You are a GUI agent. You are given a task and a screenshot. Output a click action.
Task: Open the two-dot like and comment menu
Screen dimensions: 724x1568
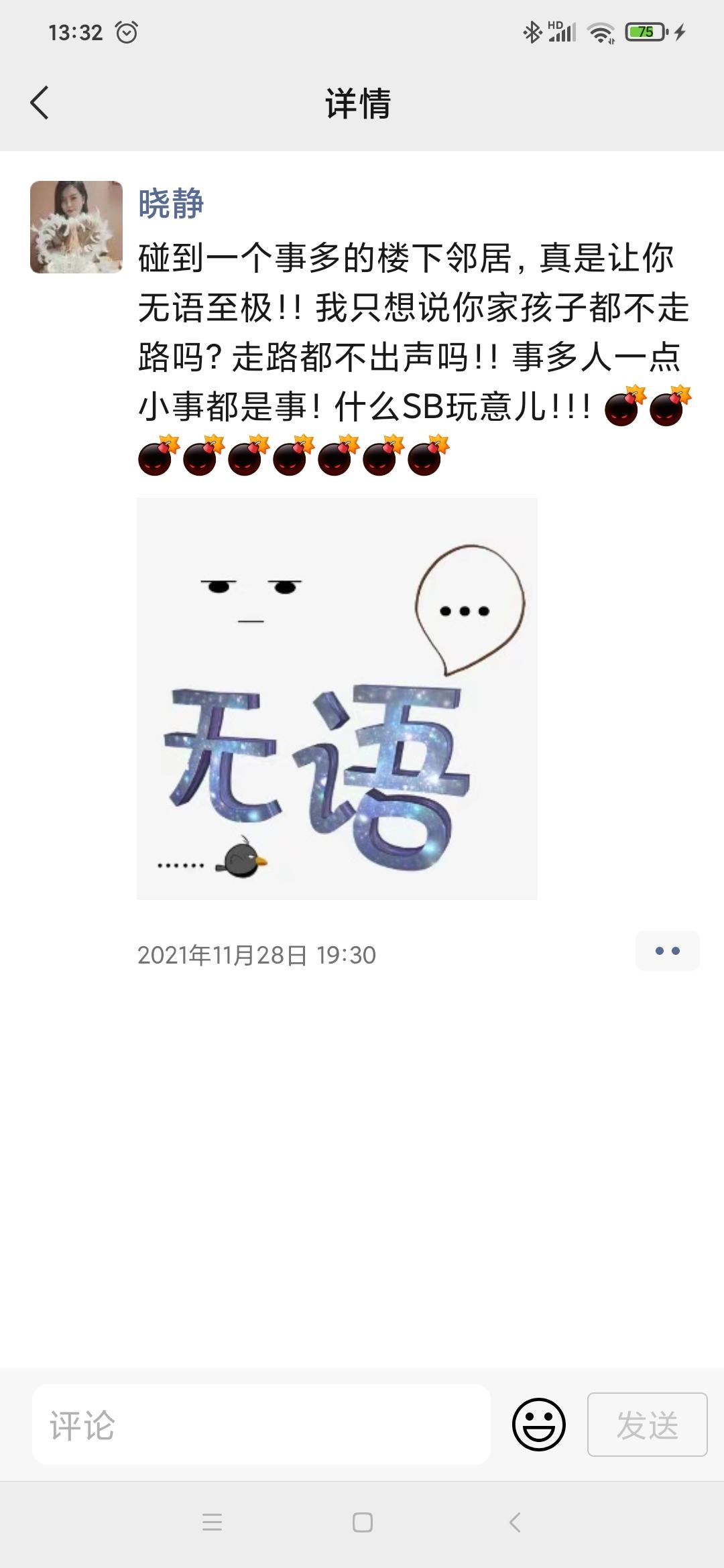click(x=667, y=951)
